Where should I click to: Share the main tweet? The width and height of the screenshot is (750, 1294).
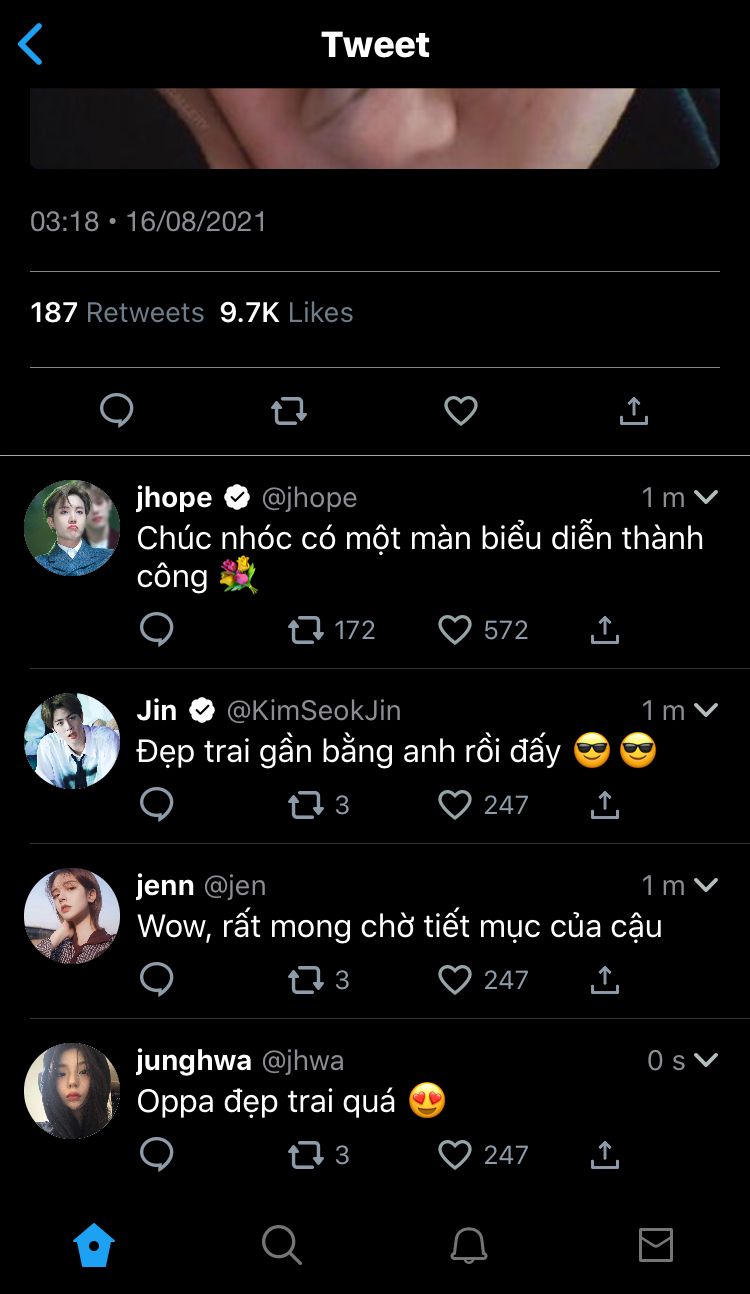pyautogui.click(x=634, y=410)
